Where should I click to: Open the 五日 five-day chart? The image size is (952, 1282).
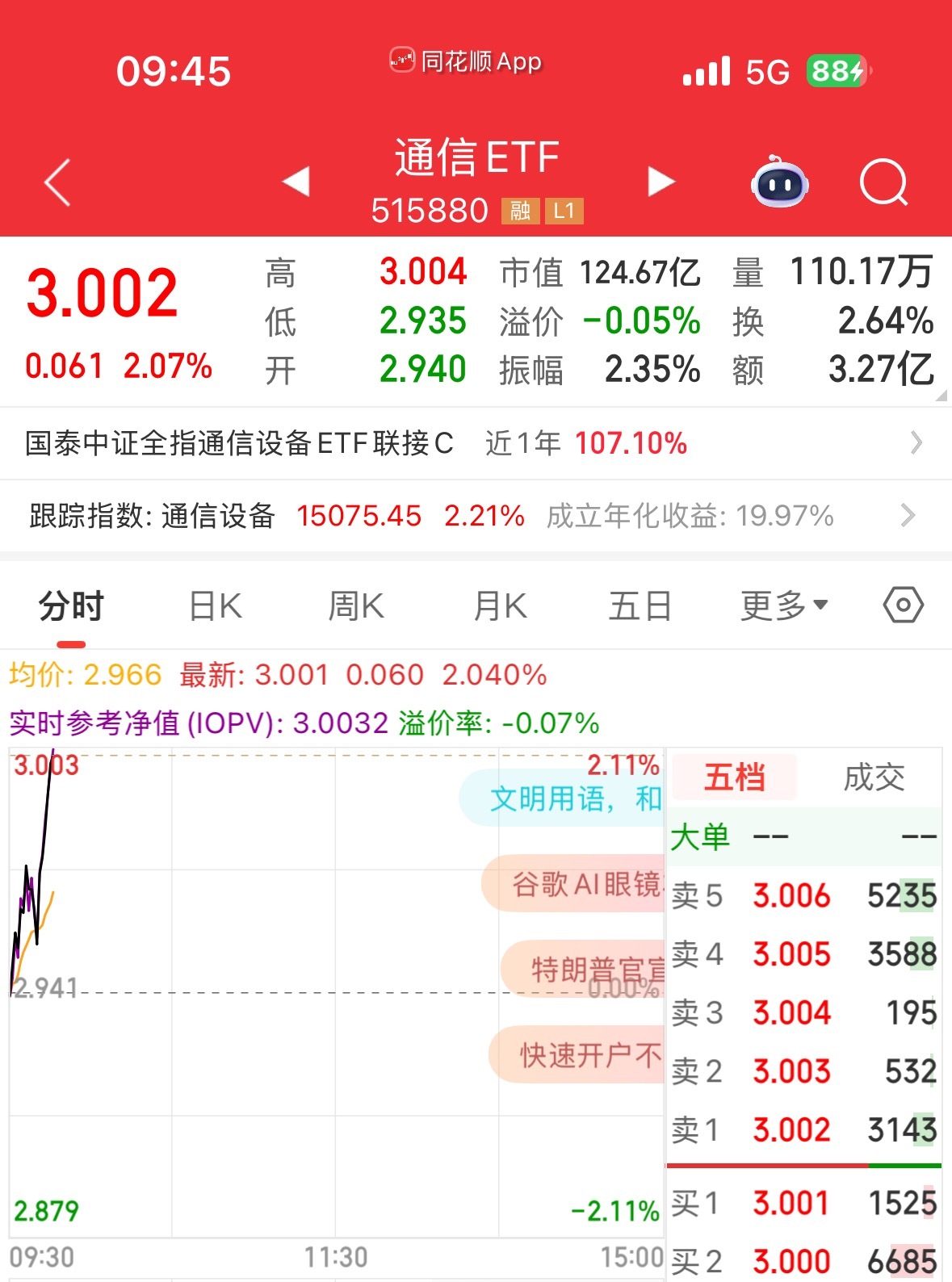coord(640,603)
